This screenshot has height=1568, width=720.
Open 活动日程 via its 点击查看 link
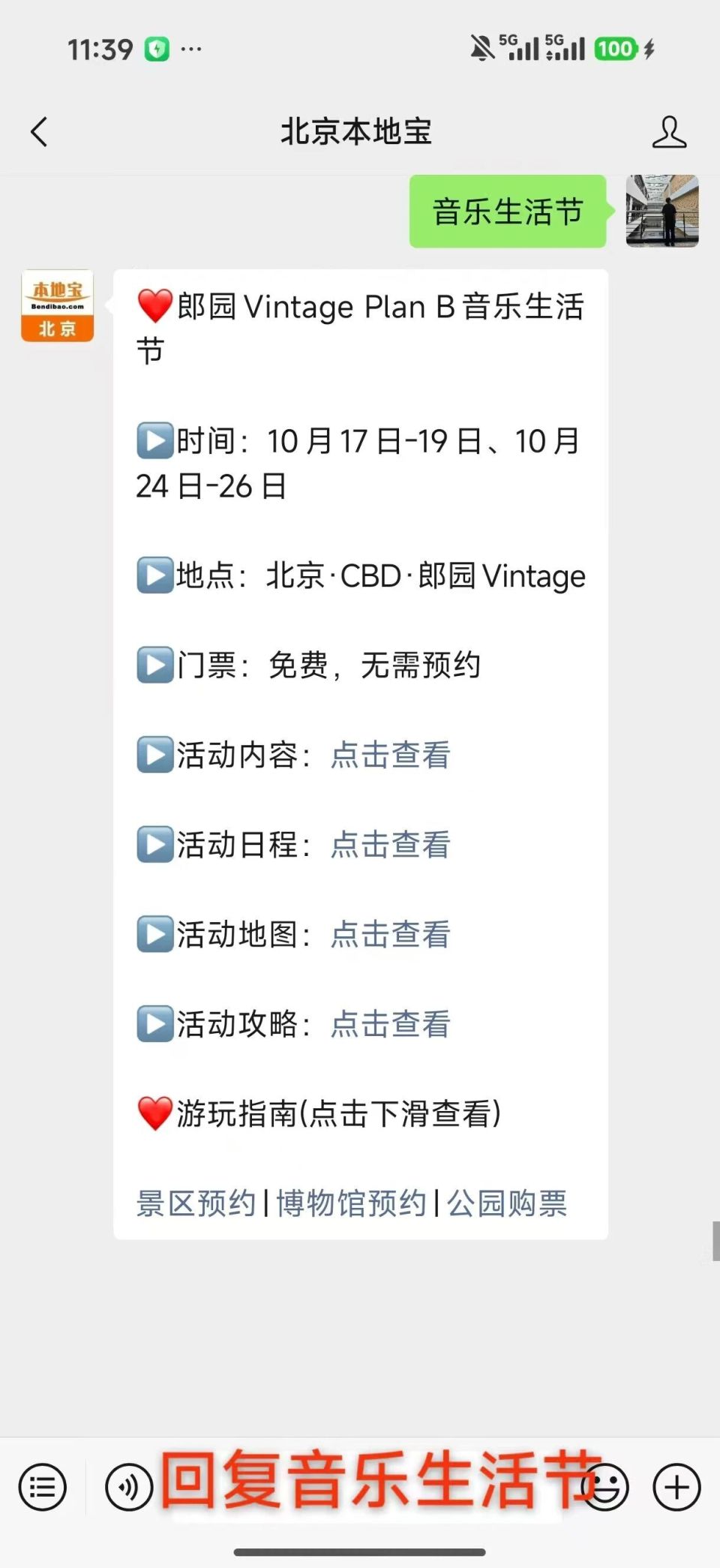pos(389,846)
